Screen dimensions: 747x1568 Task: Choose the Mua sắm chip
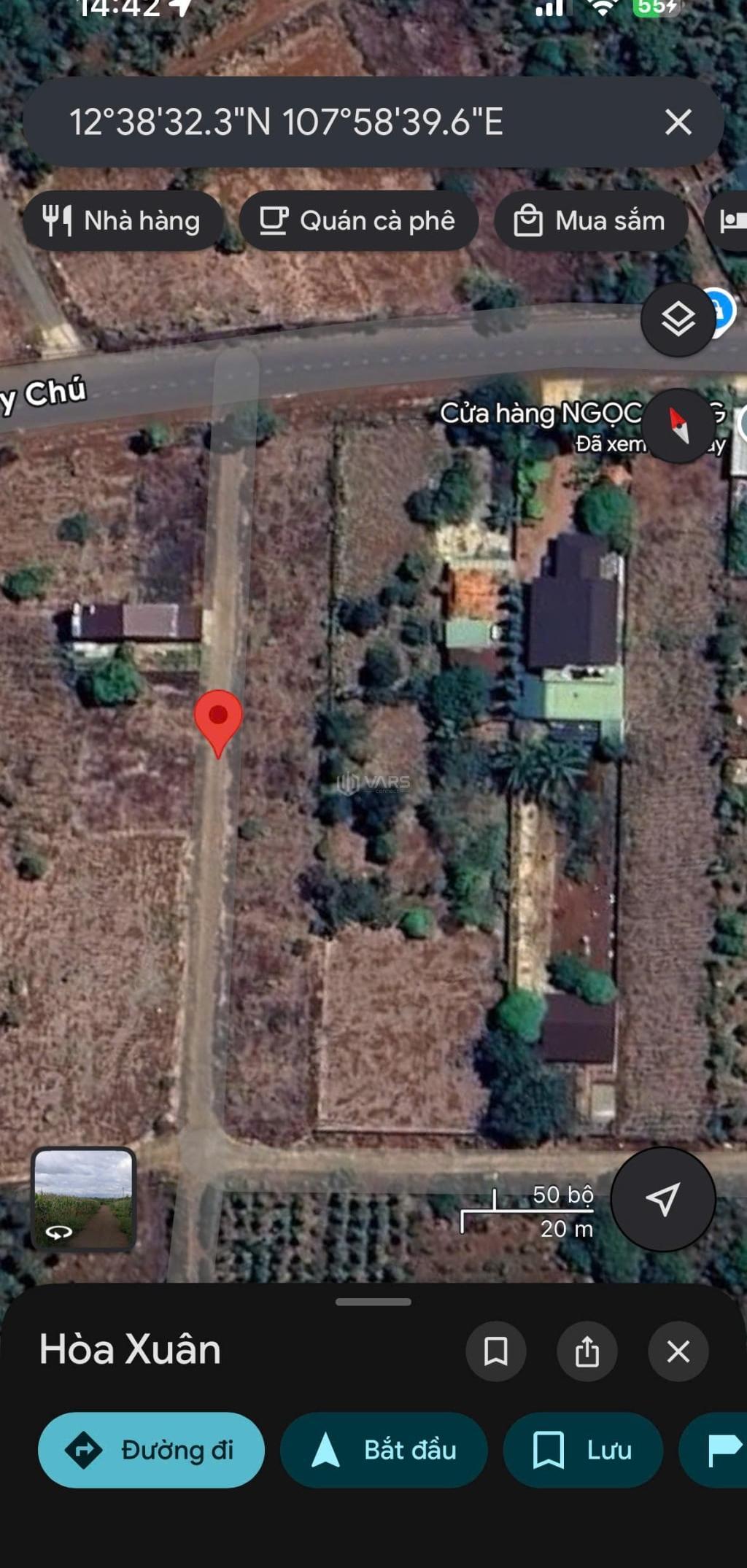(x=591, y=221)
